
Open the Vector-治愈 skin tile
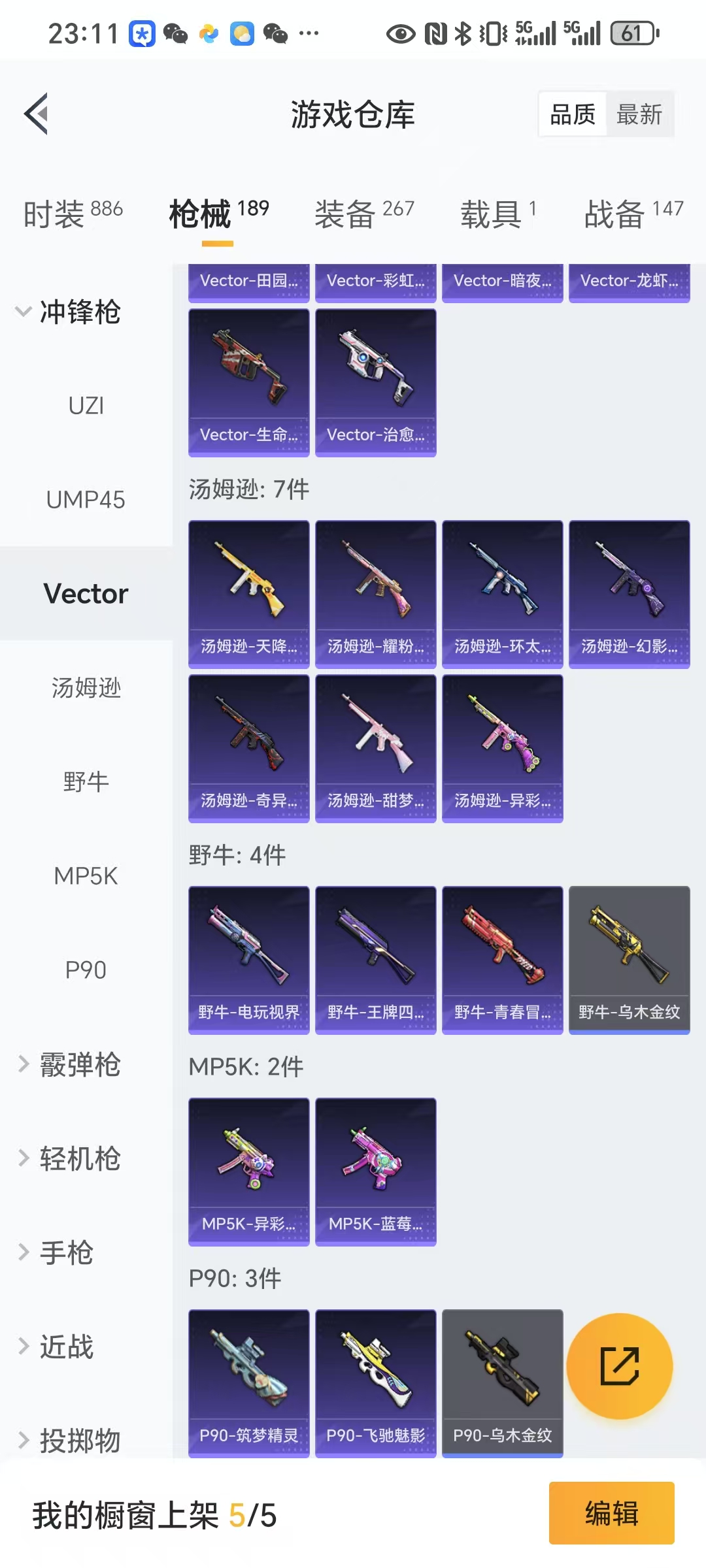pyautogui.click(x=376, y=383)
